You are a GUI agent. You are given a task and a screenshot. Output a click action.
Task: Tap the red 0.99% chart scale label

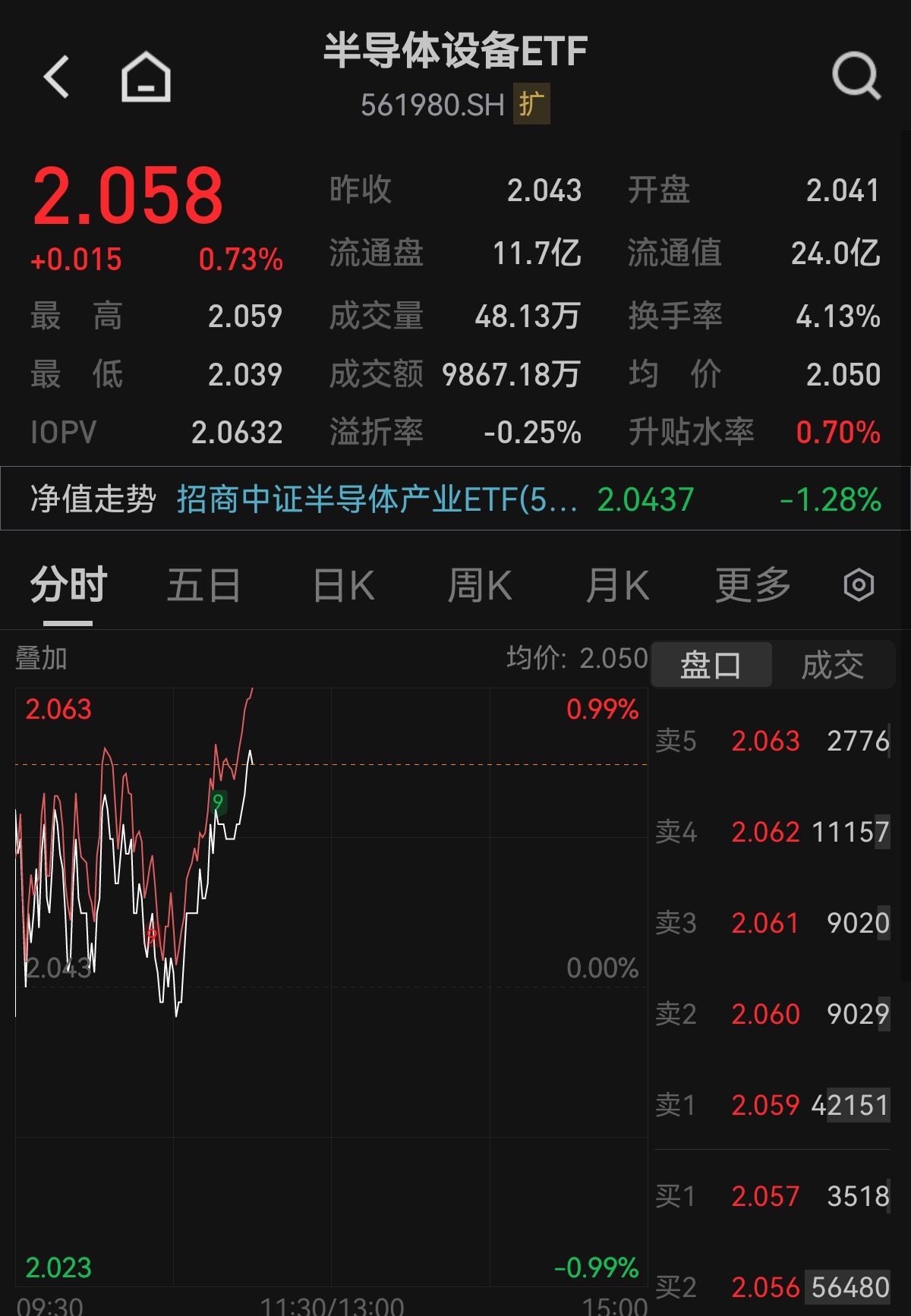coord(603,709)
